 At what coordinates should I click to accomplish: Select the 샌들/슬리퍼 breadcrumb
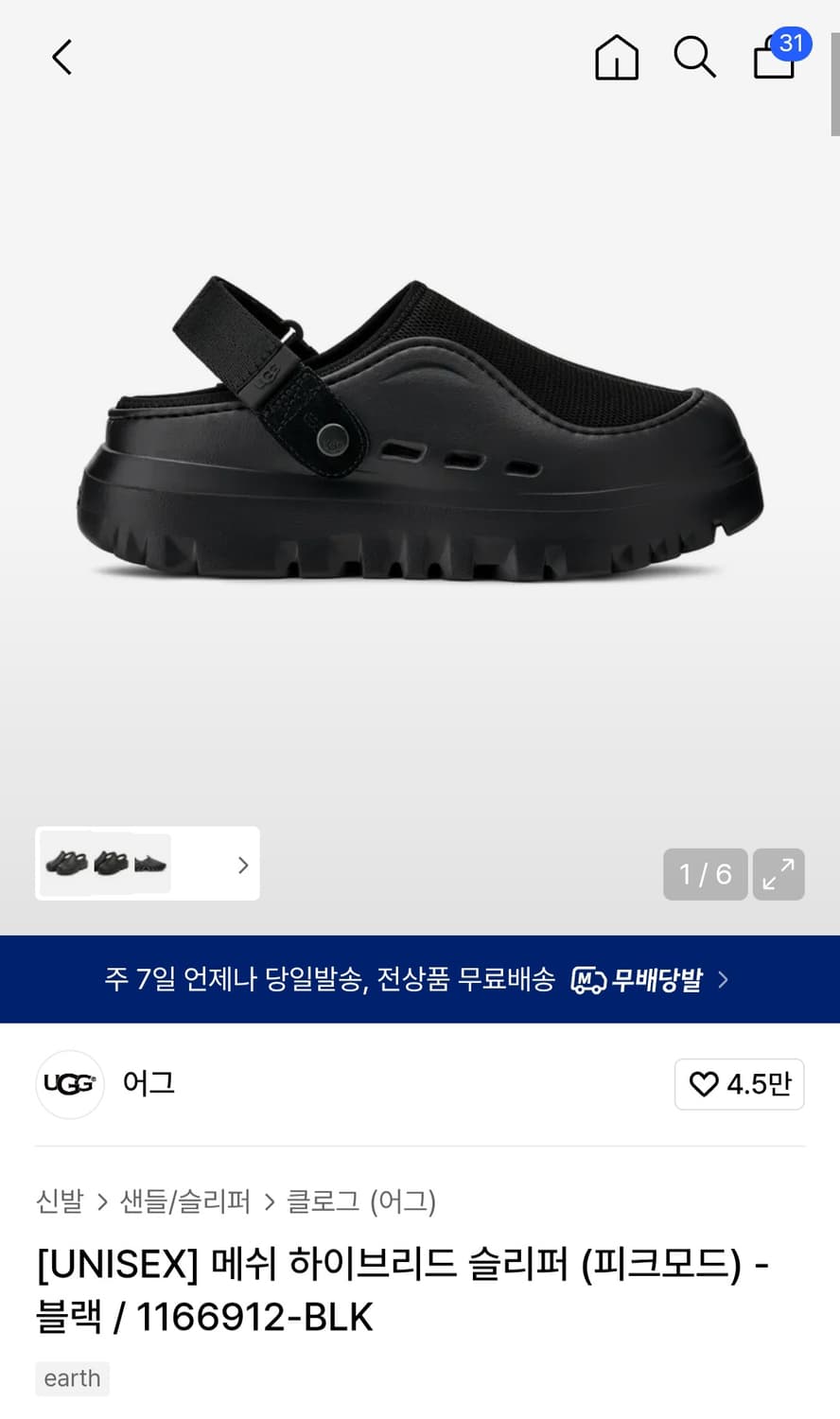click(185, 1202)
